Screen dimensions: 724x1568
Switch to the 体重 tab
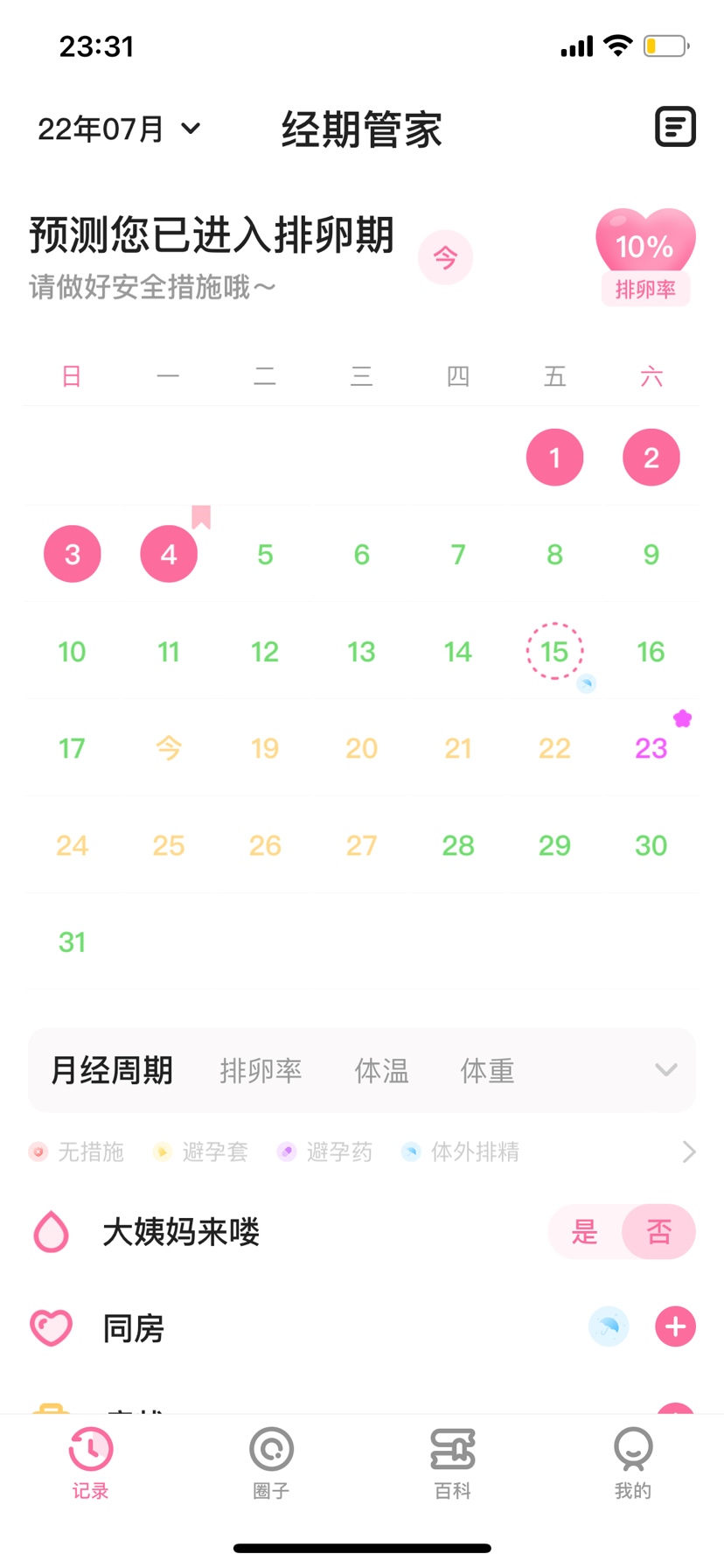coord(487,1070)
